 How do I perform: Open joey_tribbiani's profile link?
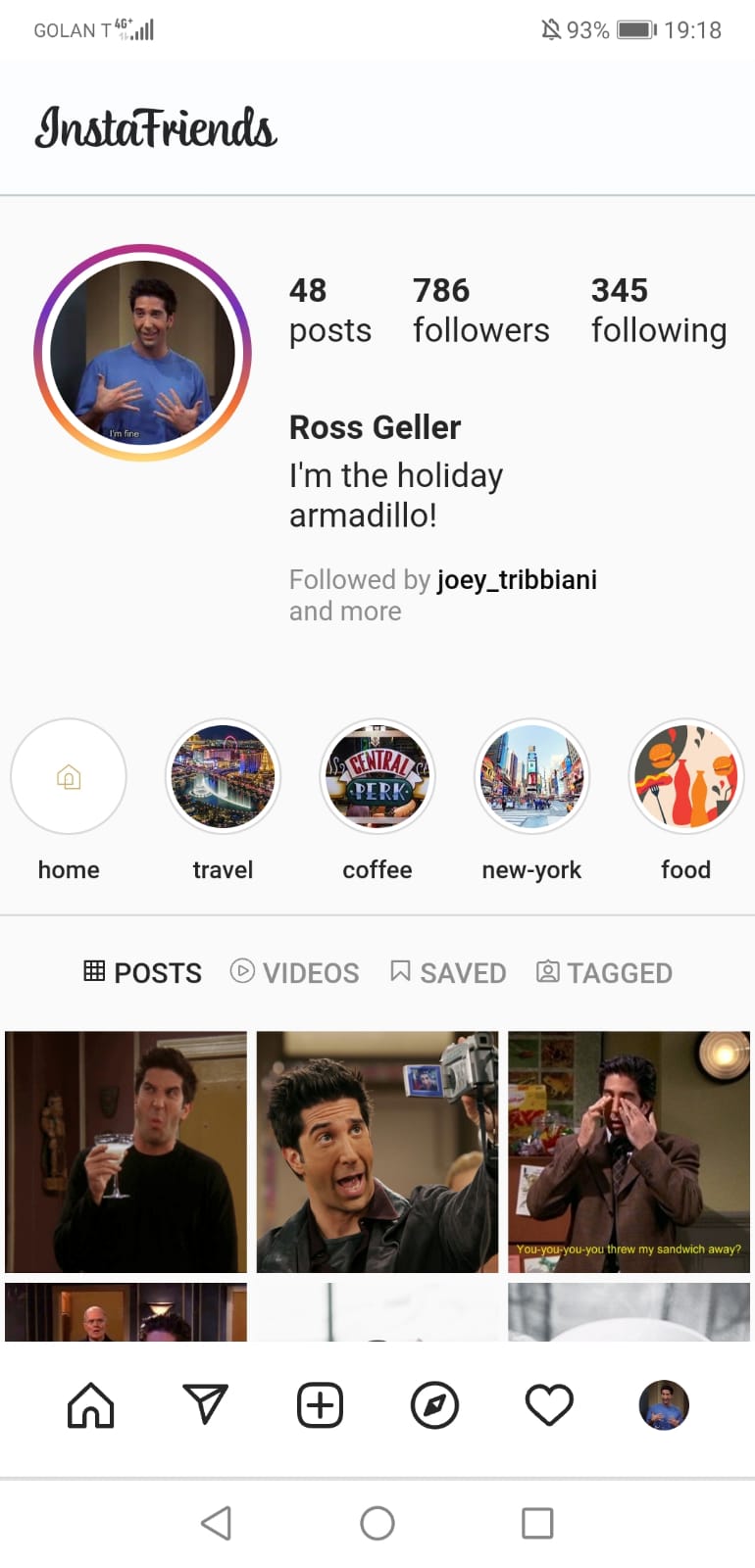coord(517,580)
